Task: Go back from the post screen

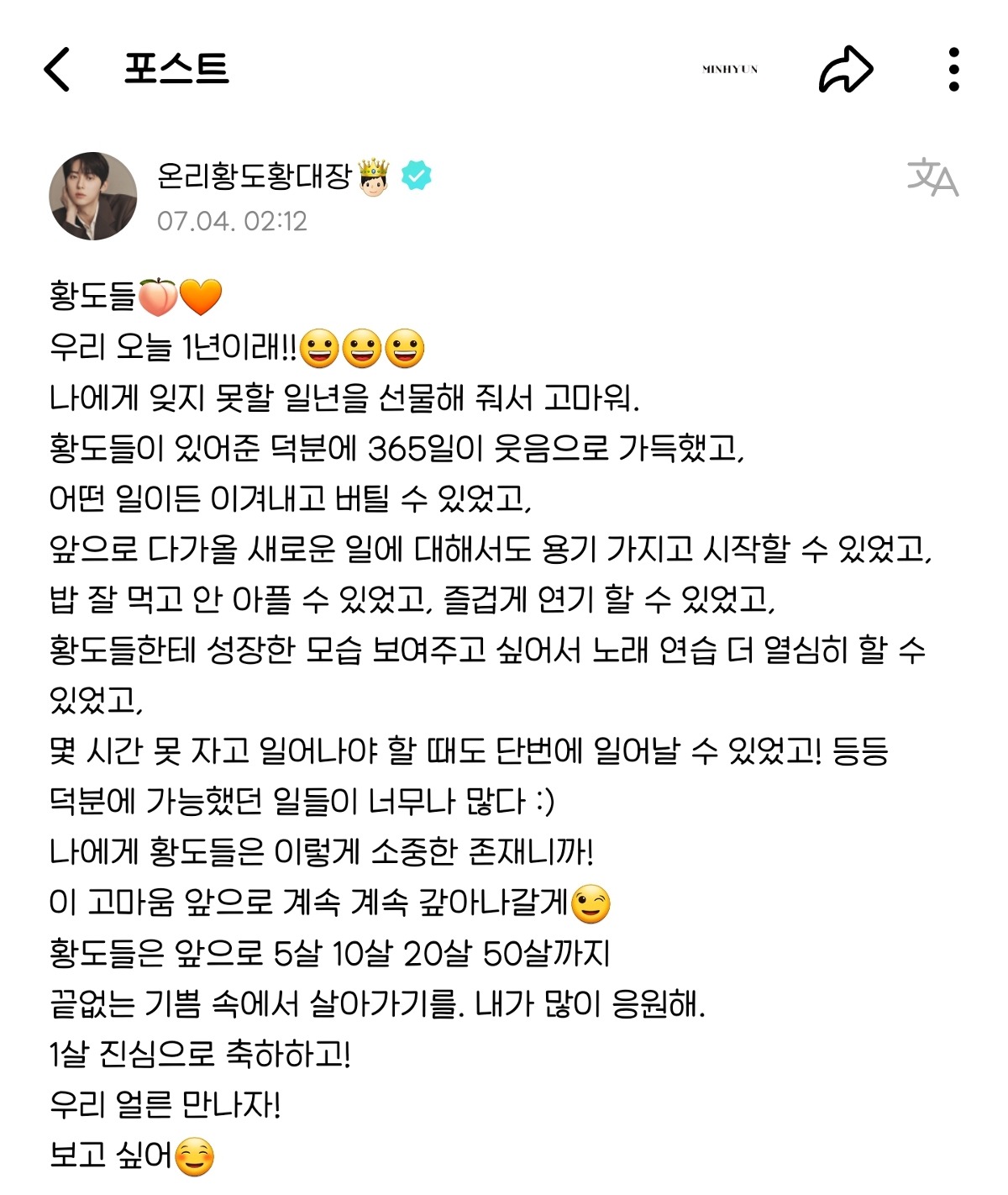Action: (57, 69)
